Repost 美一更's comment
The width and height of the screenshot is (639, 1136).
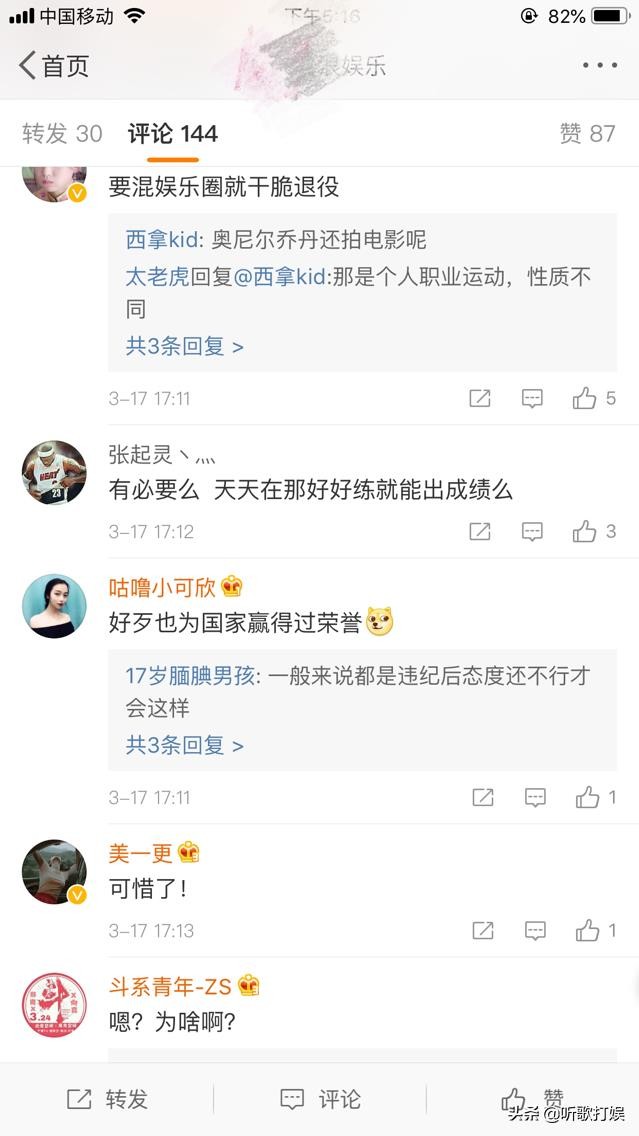click(x=482, y=930)
